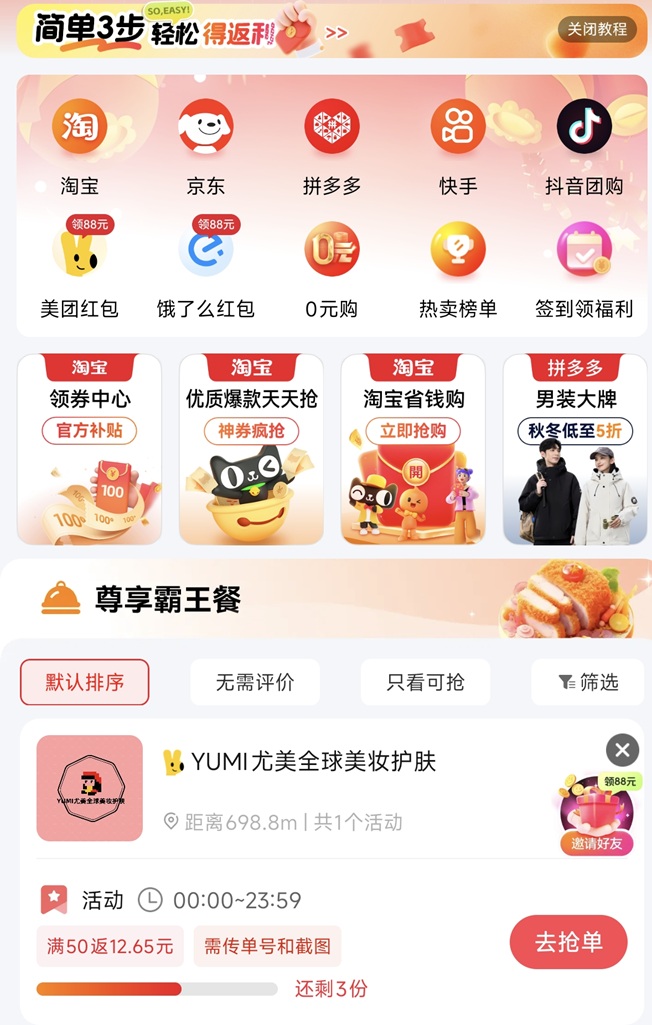The width and height of the screenshot is (652, 1025).
Task: Tap 去抢单 for YUMI尤美全球美妆护肤
Action: 568,942
